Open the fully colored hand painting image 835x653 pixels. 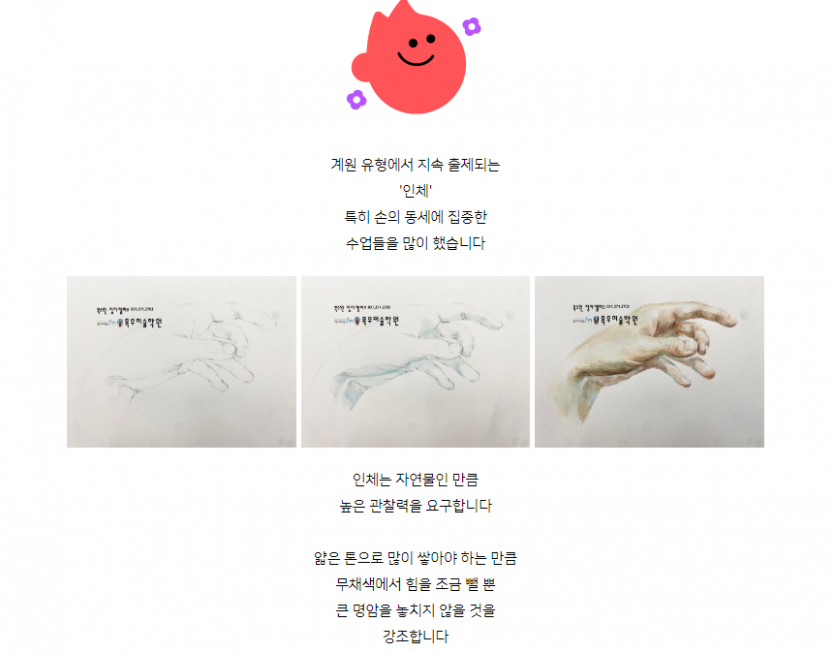point(649,362)
